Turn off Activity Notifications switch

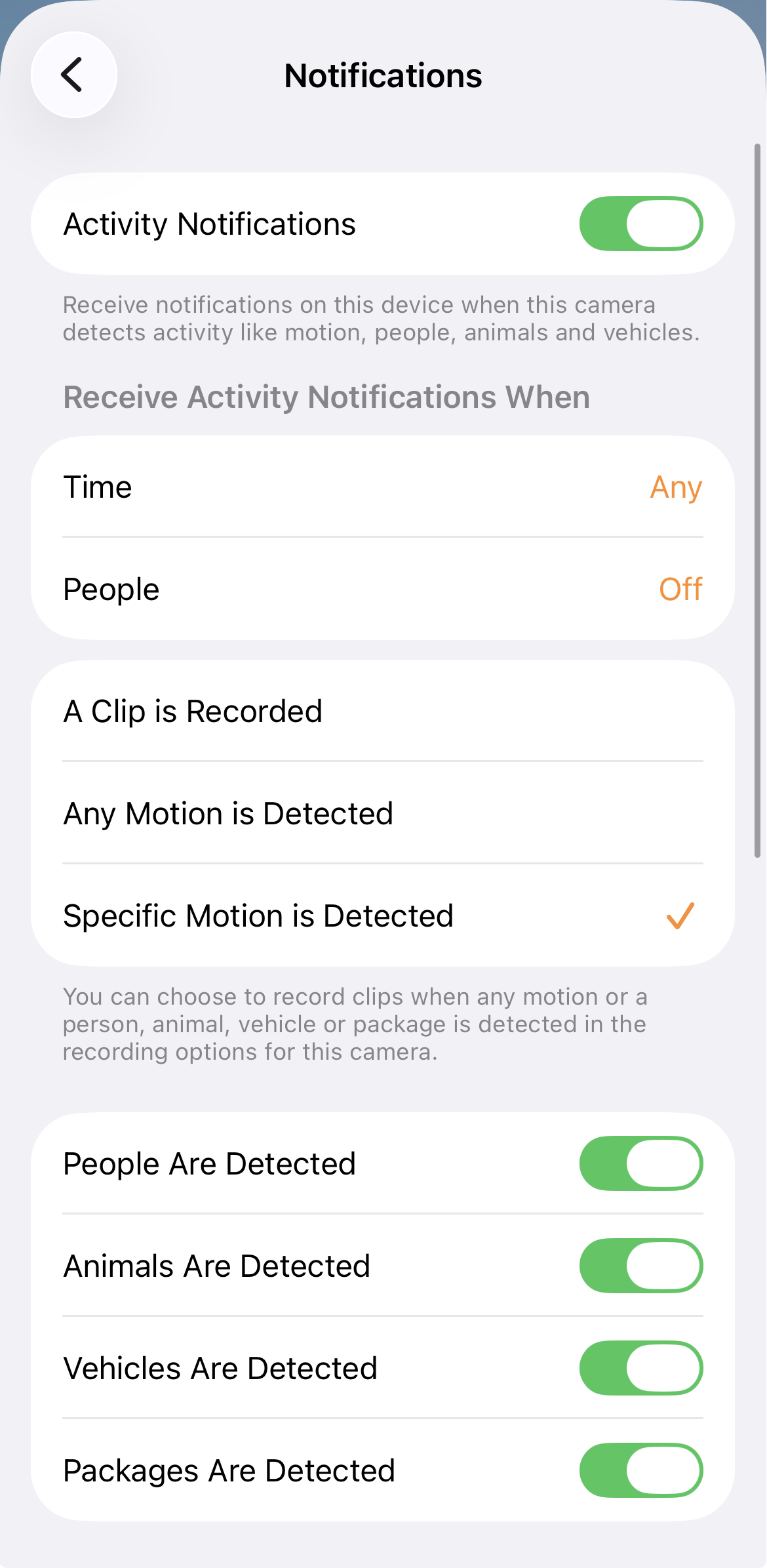pyautogui.click(x=640, y=224)
